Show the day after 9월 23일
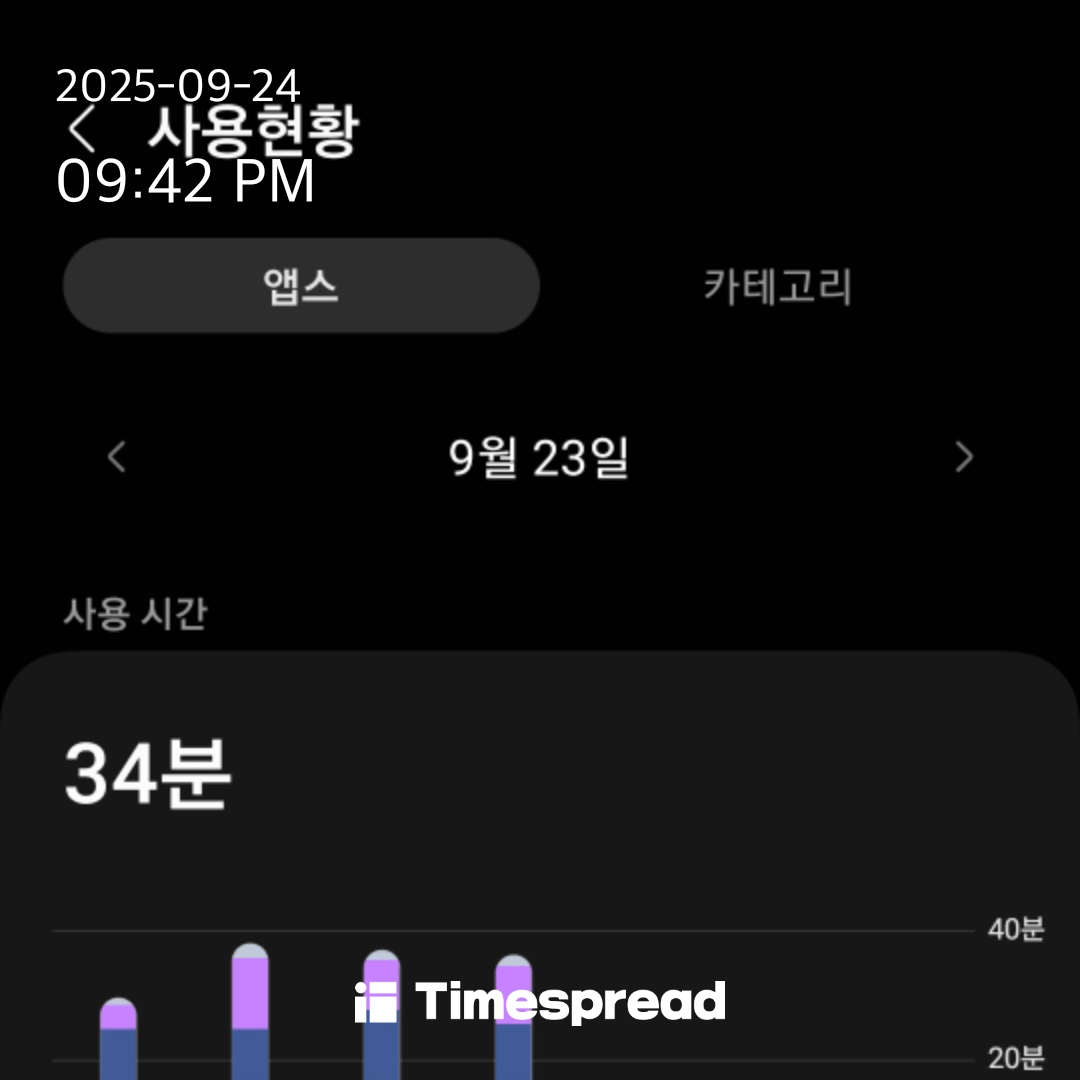 click(963, 457)
